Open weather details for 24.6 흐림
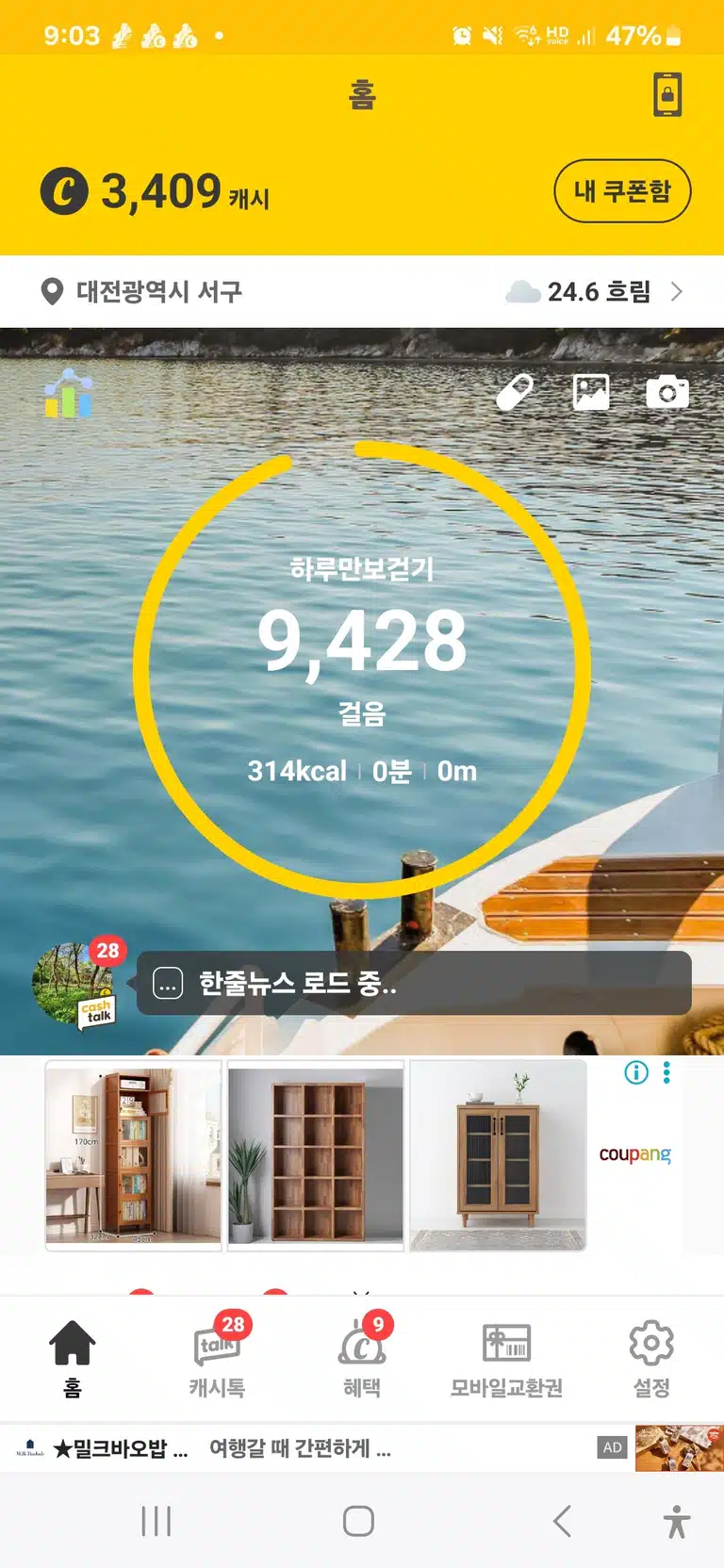 pos(594,291)
